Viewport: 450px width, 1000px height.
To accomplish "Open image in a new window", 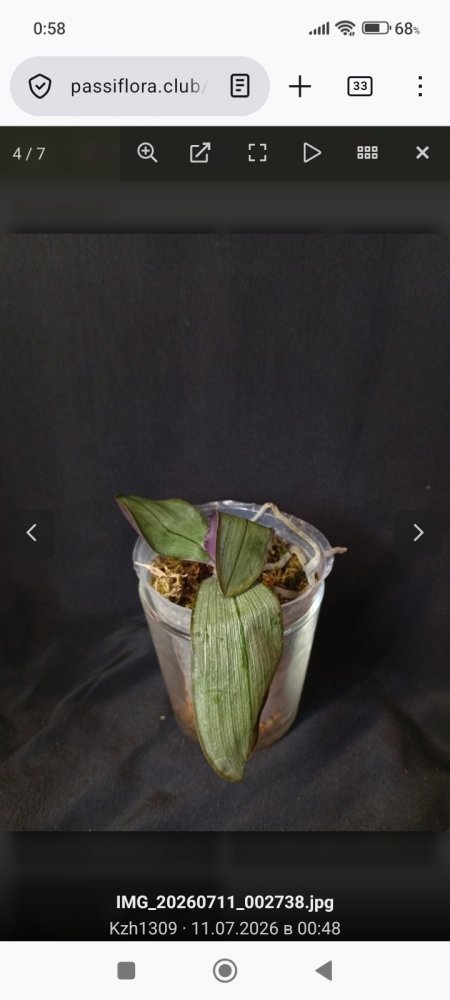I will pyautogui.click(x=200, y=152).
